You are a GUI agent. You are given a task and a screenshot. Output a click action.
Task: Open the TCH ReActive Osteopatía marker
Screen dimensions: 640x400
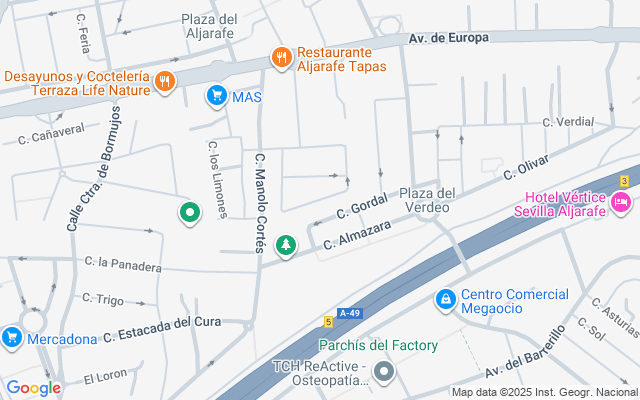[x=384, y=374]
